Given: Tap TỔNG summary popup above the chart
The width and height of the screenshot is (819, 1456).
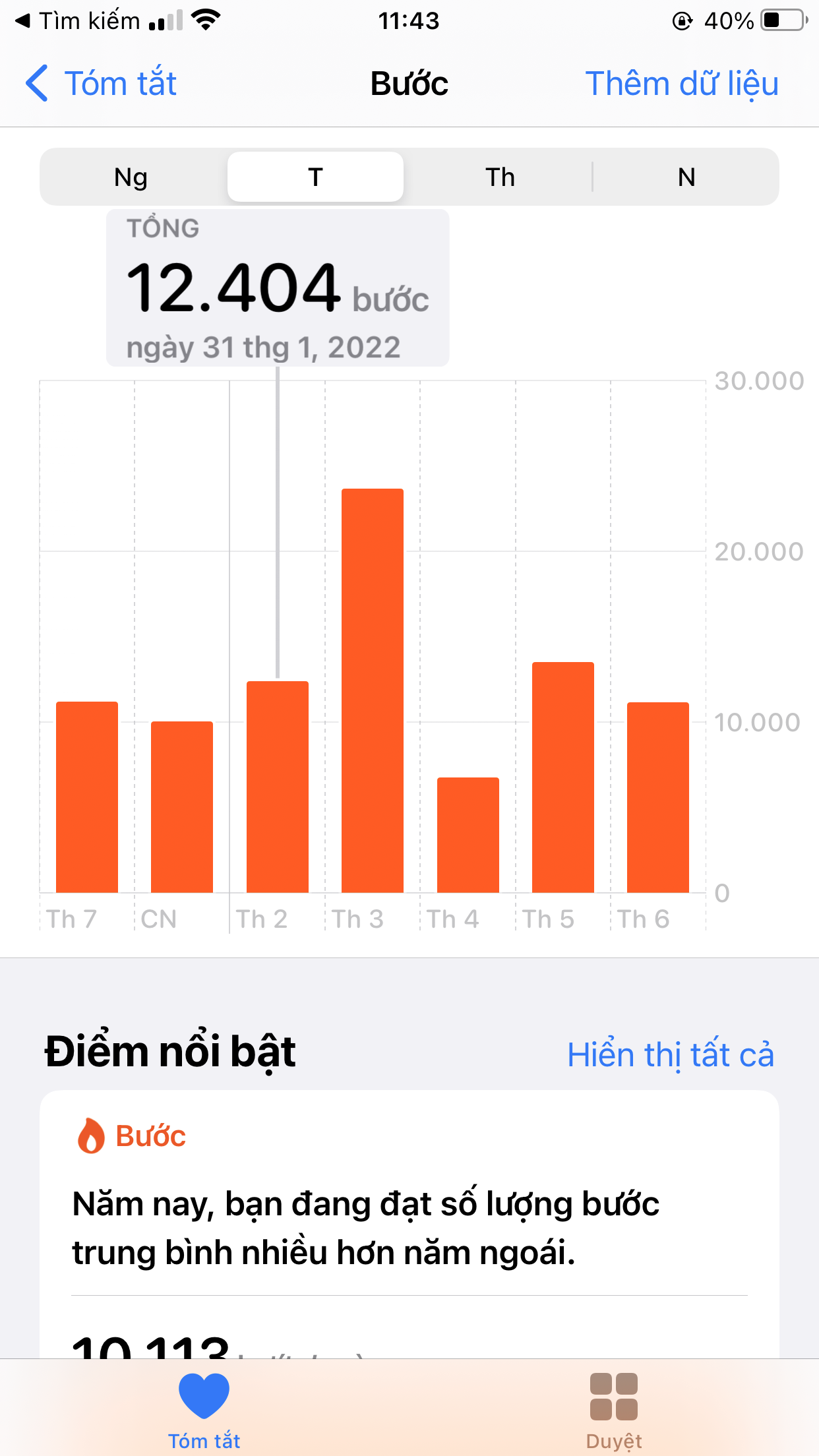Looking at the screenshot, I should [277, 287].
